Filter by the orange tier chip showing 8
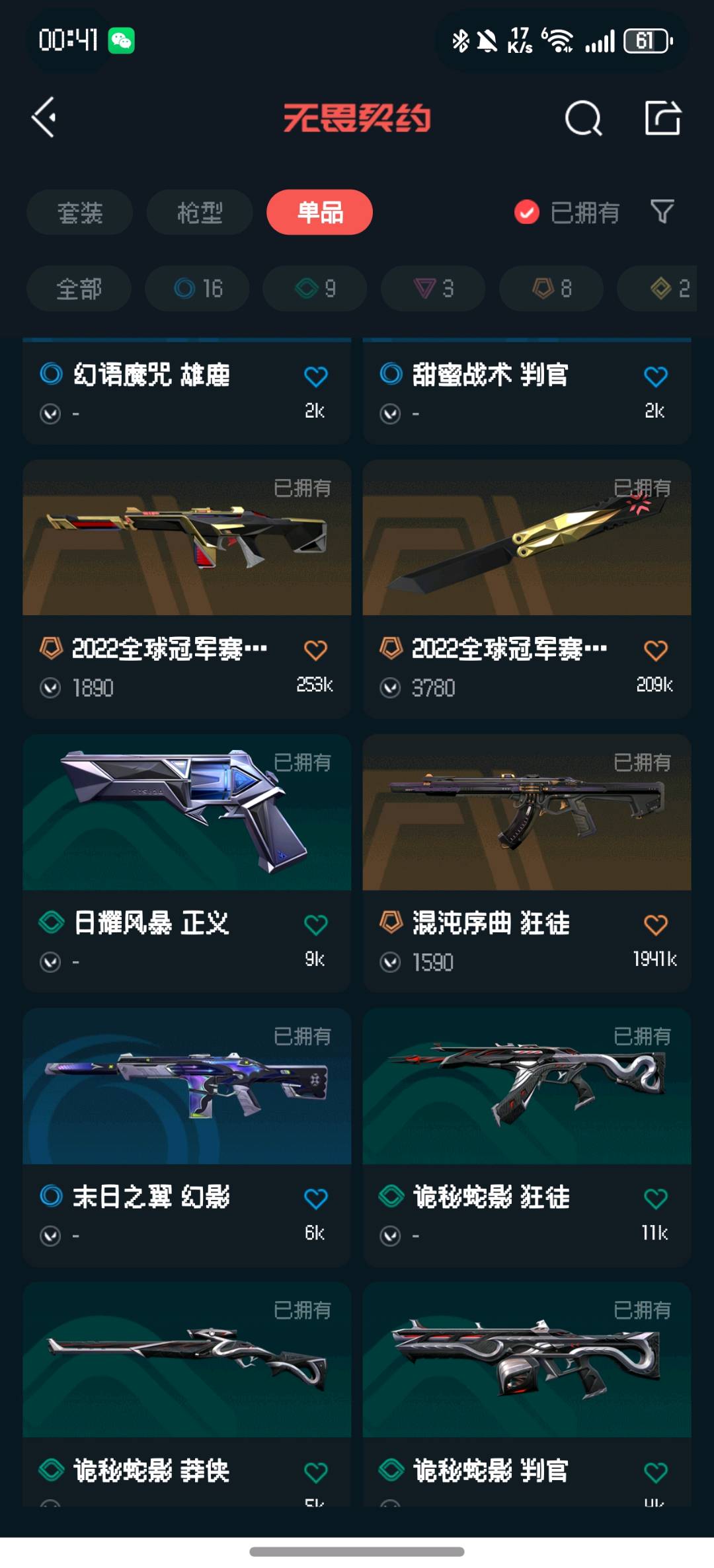Viewport: 714px width, 1568px height. tap(551, 289)
